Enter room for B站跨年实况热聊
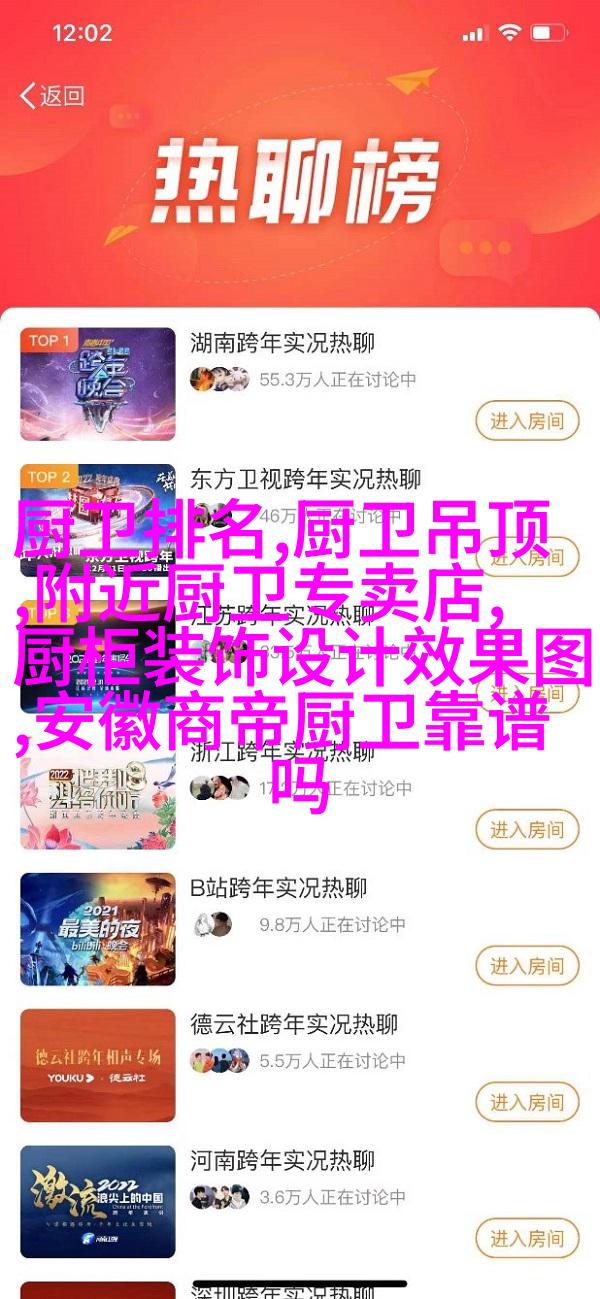 point(526,965)
